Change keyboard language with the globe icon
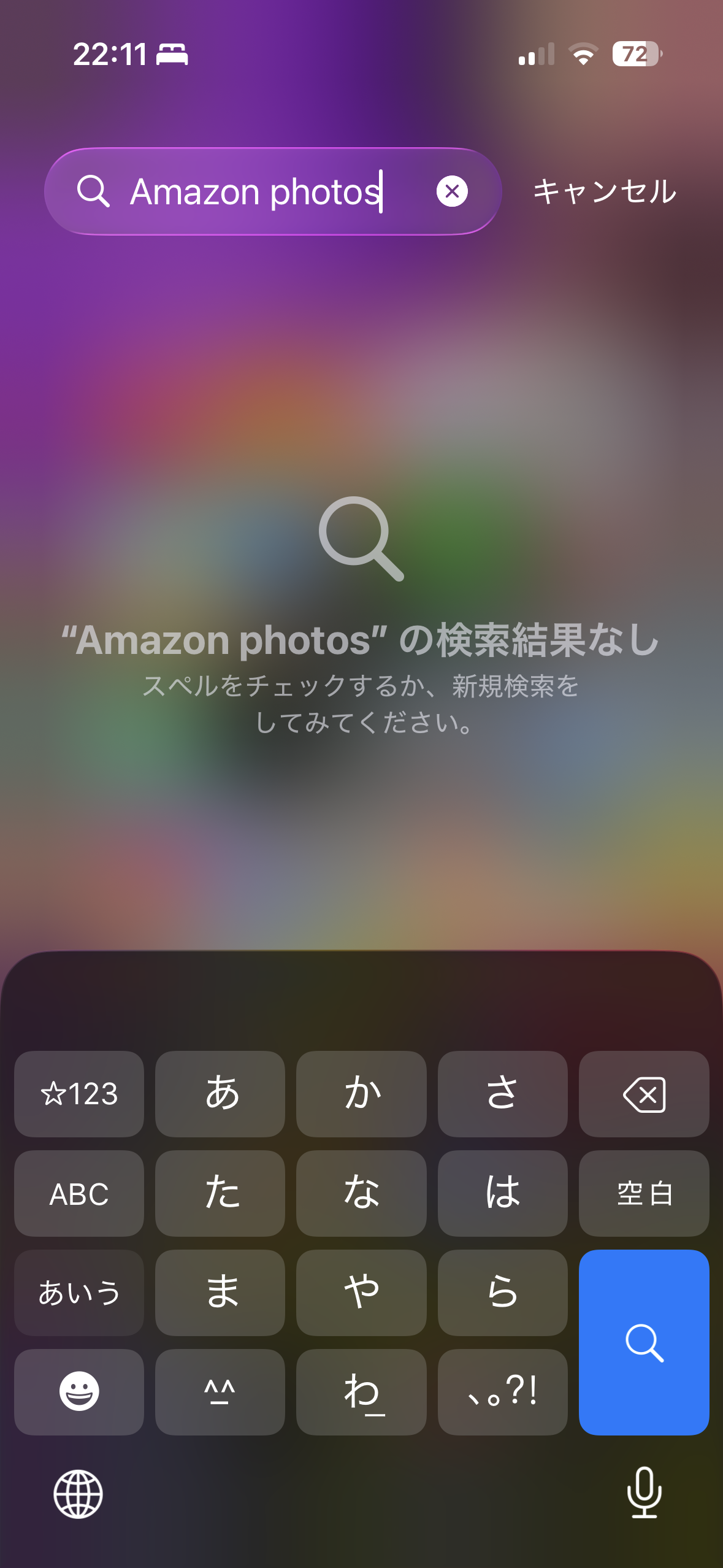The width and height of the screenshot is (723, 1568). [78, 1494]
